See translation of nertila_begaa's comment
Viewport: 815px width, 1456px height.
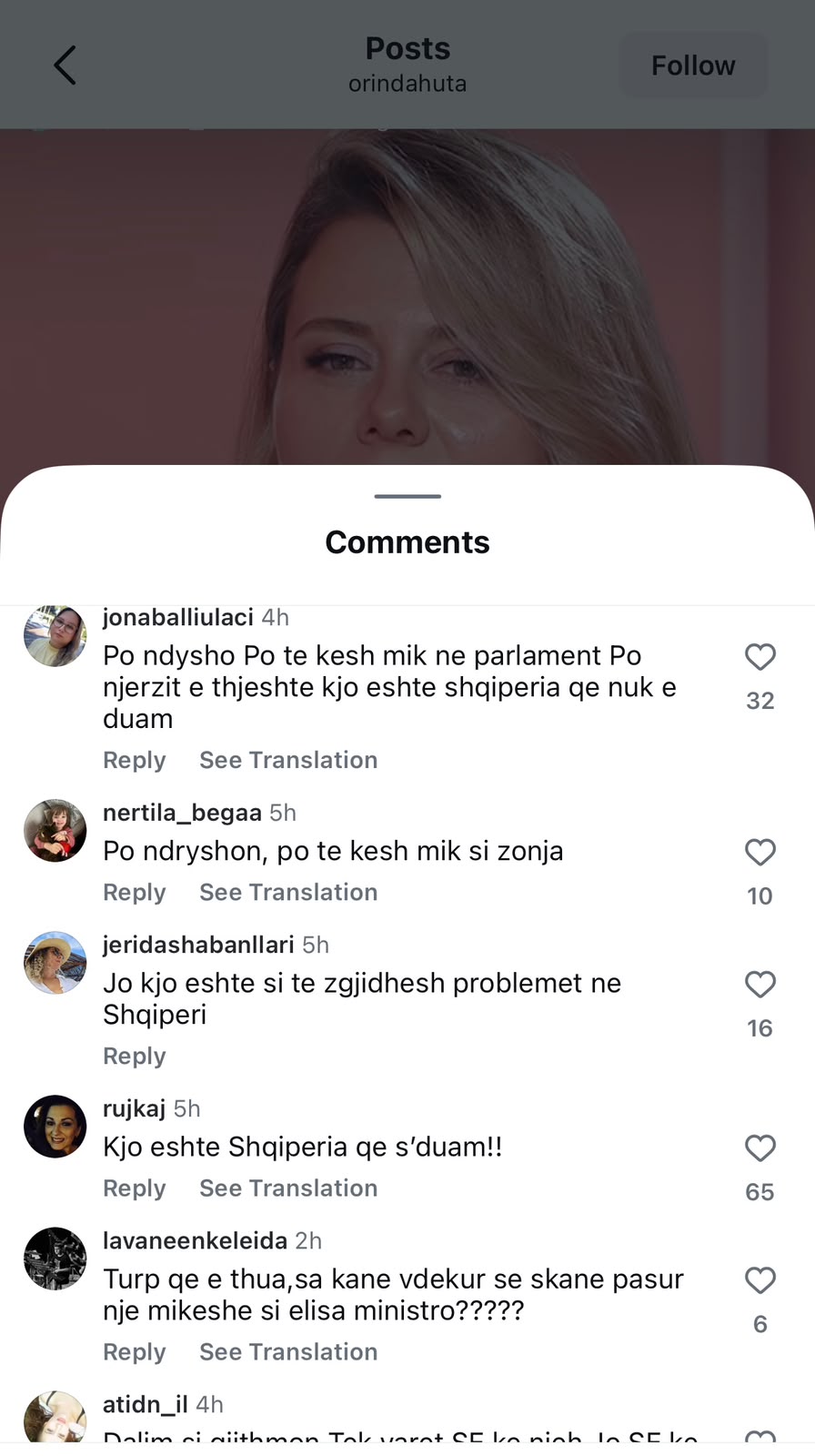pos(288,892)
